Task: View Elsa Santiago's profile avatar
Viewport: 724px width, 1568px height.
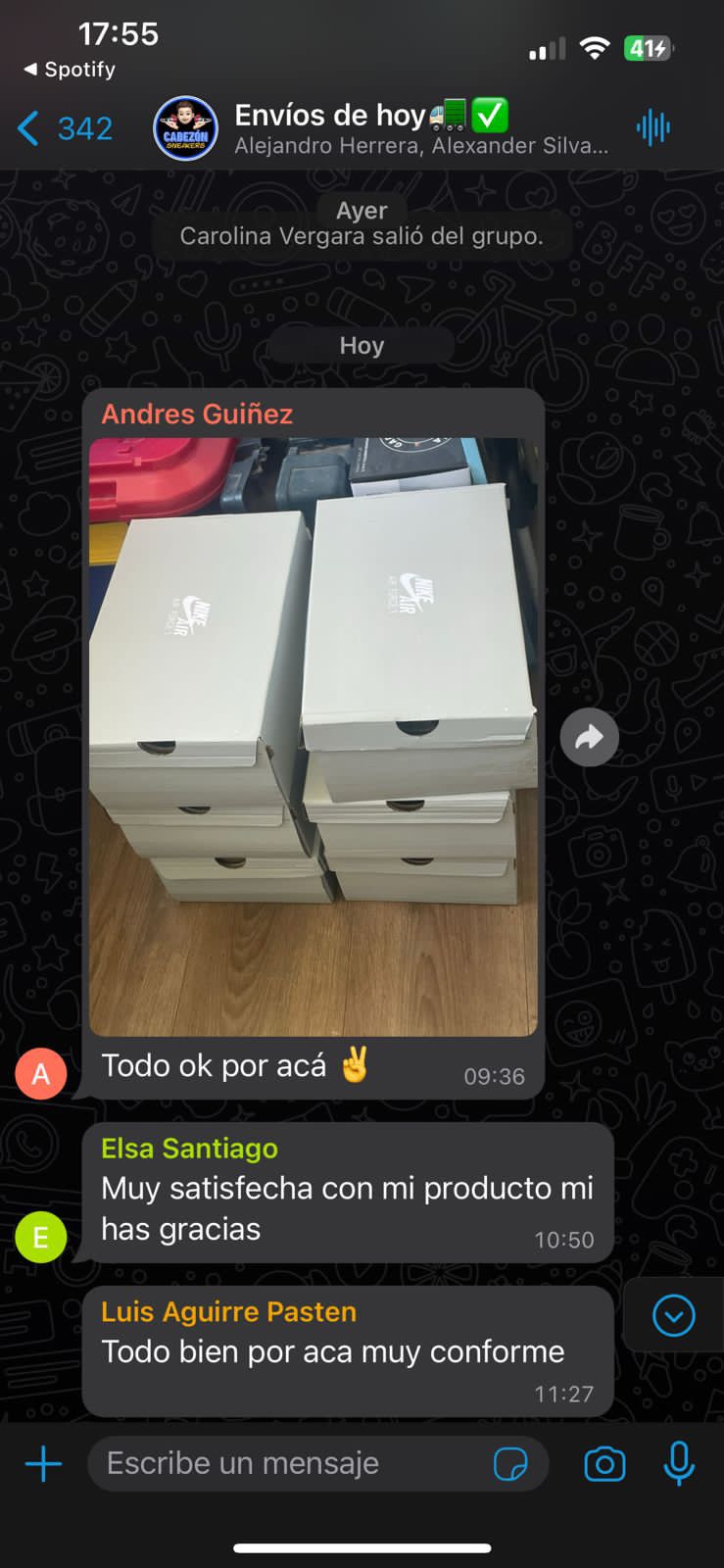Action: 40,1237
